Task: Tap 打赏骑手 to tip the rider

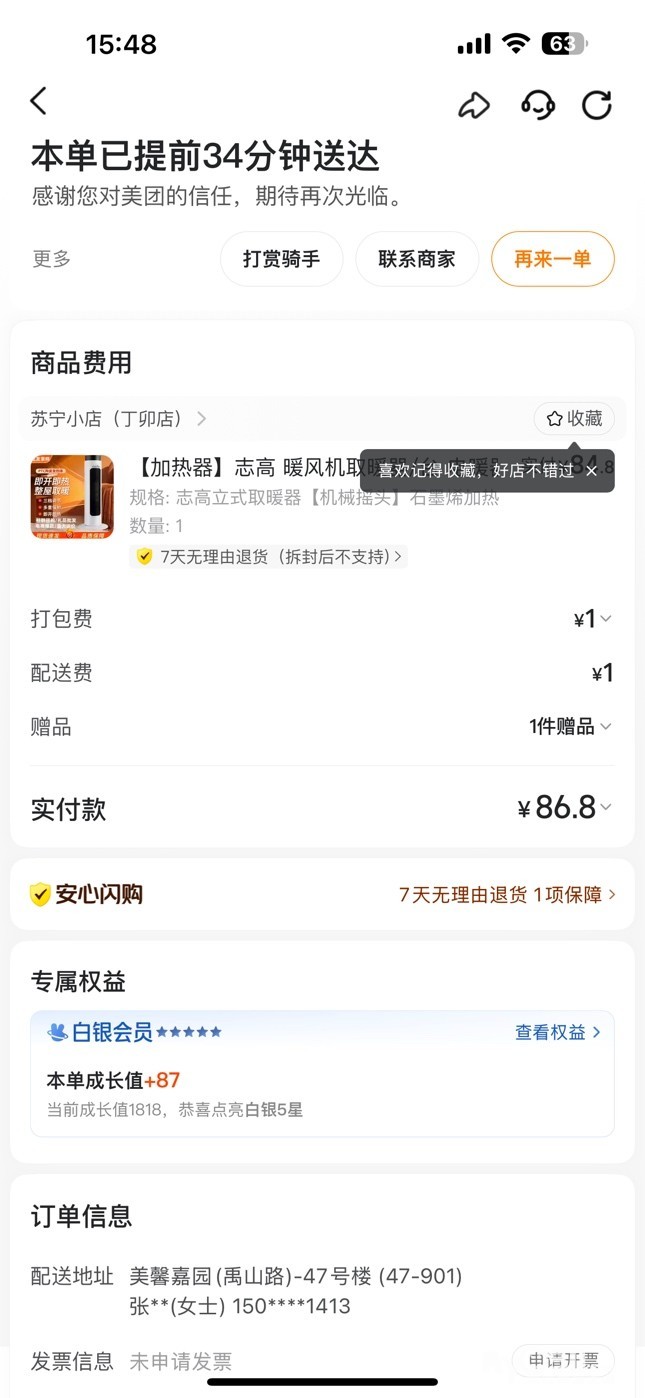Action: [281, 259]
